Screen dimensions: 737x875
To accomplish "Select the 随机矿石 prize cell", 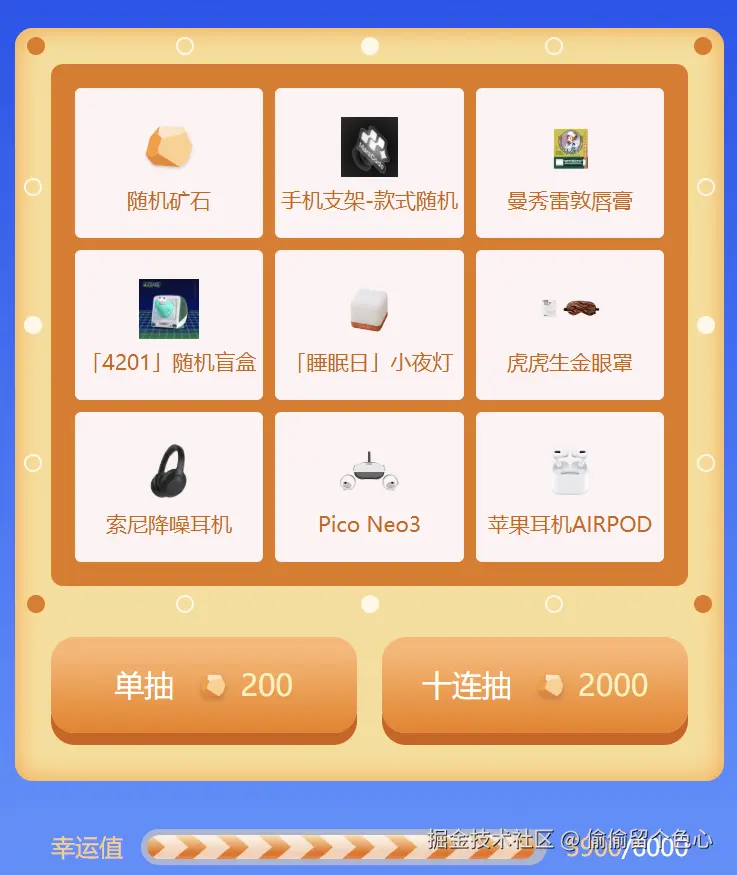I will 168,162.
